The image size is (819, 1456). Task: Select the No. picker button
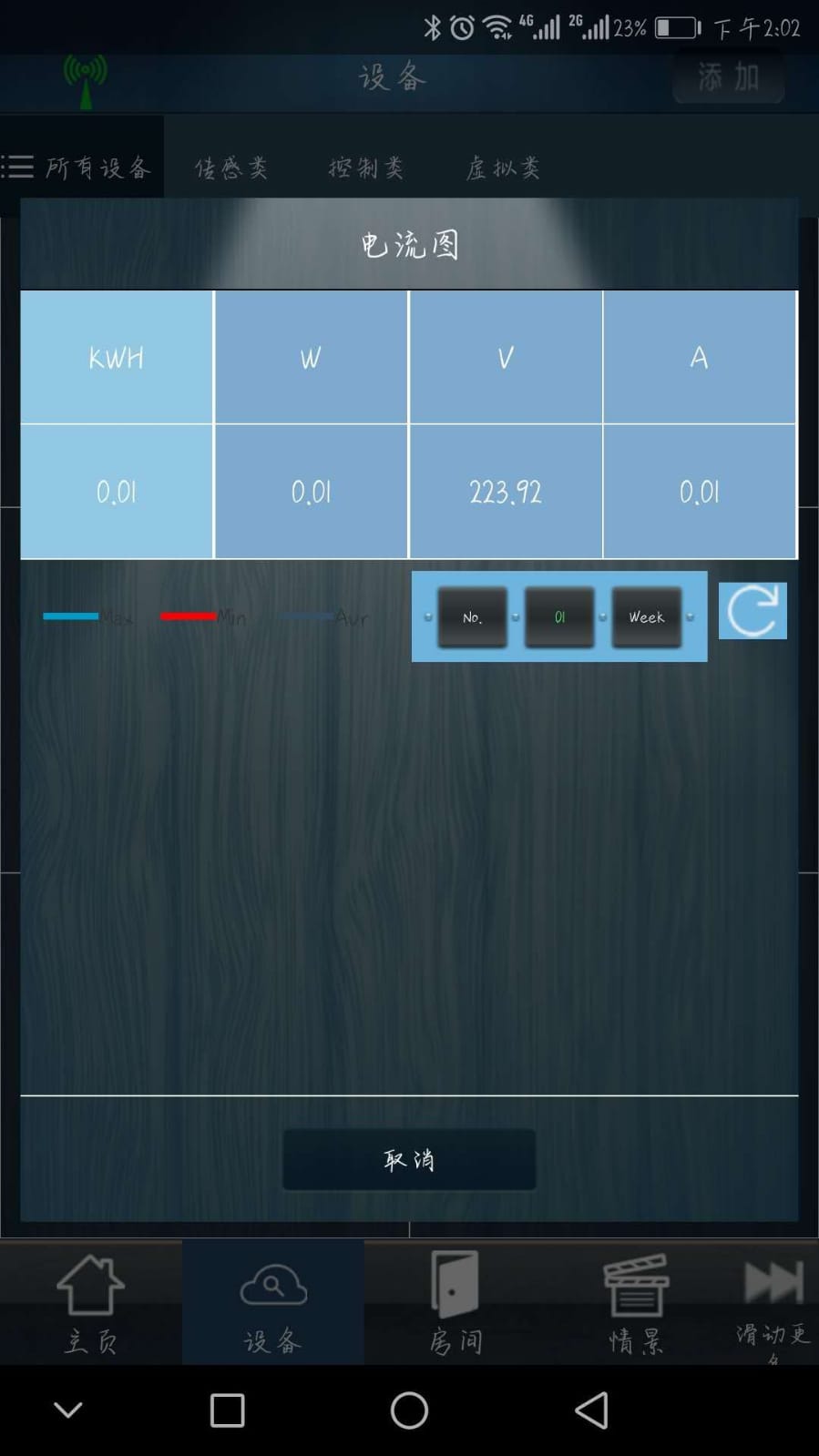[472, 617]
